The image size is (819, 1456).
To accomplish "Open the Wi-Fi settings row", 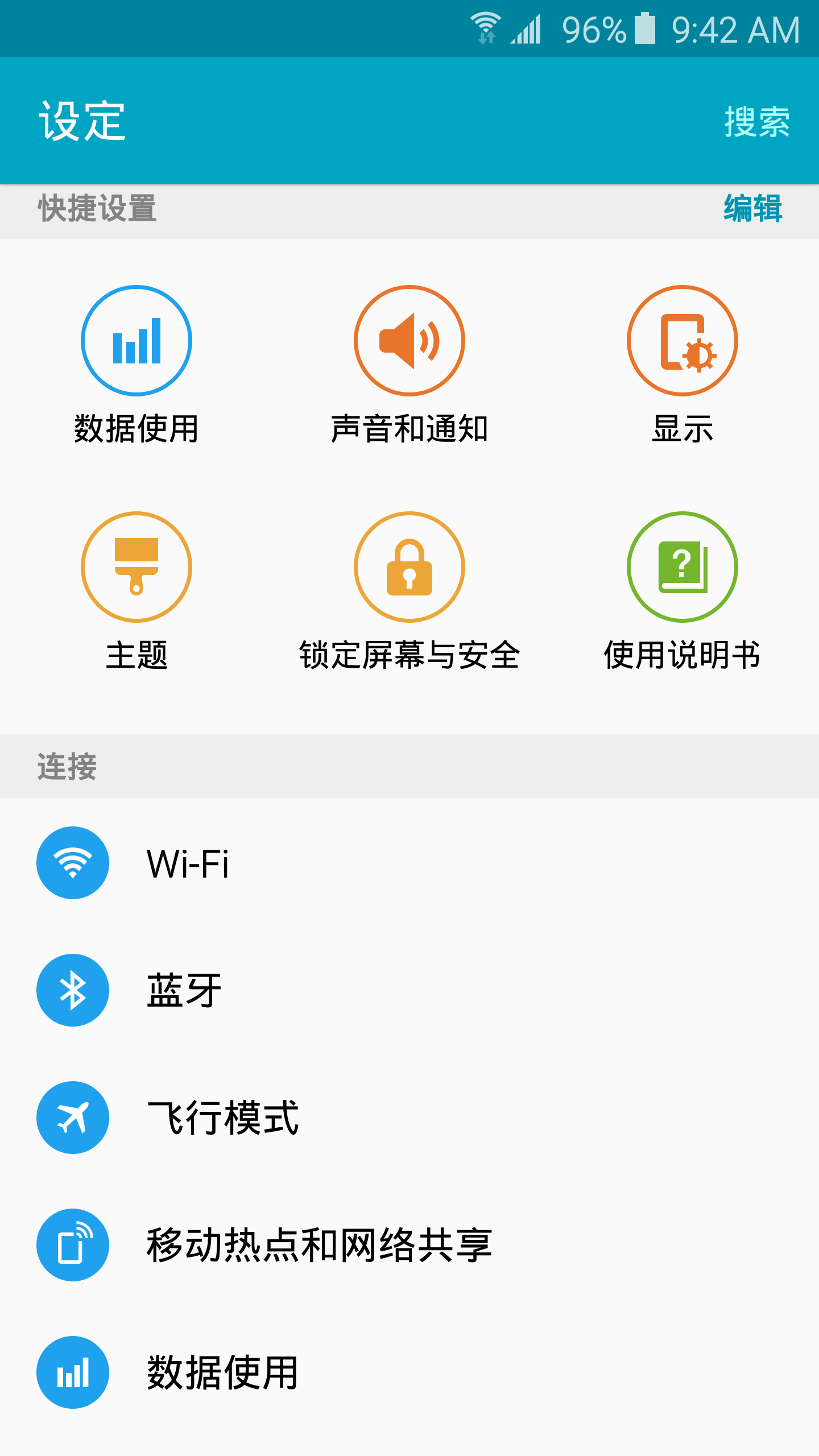I will [409, 863].
